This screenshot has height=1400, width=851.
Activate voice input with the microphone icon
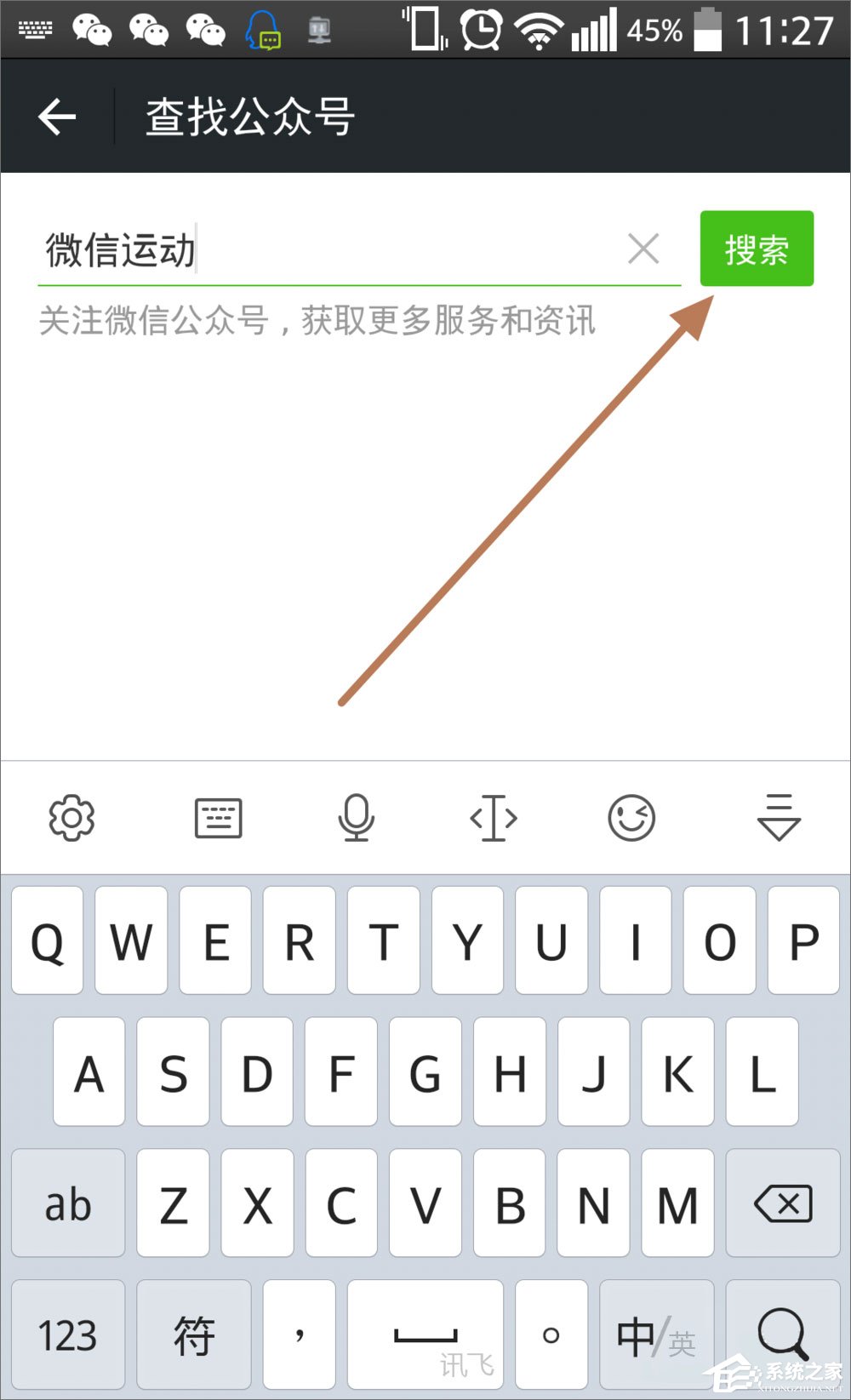357,818
